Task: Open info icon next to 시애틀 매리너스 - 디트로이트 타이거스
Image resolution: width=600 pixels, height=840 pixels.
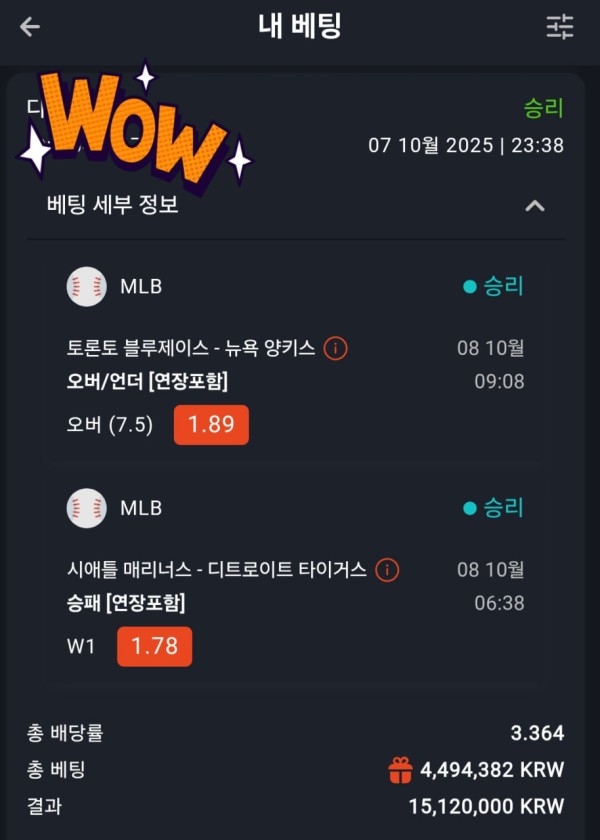Action: coord(387,570)
